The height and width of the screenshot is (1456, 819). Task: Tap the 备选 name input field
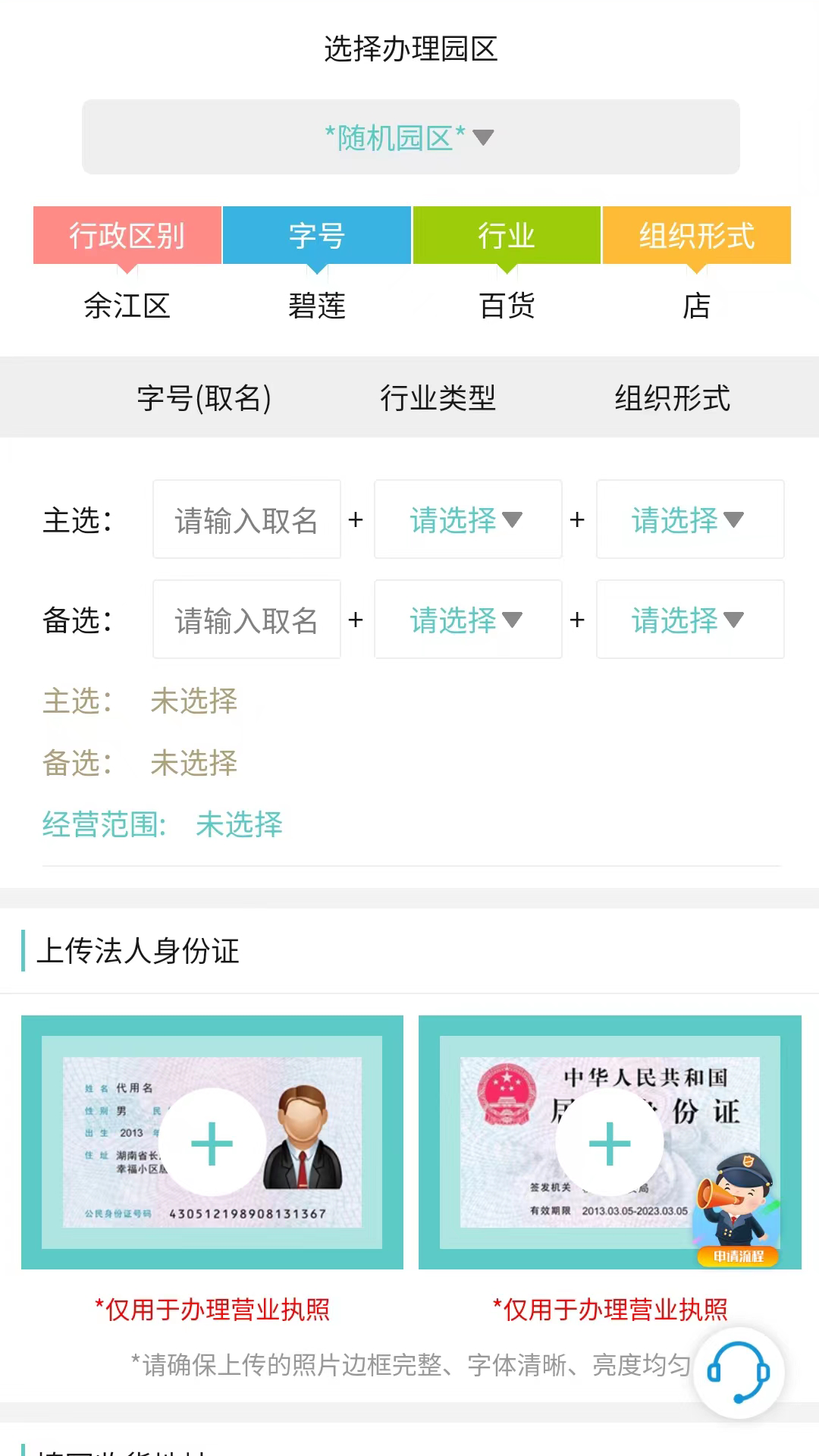click(246, 620)
